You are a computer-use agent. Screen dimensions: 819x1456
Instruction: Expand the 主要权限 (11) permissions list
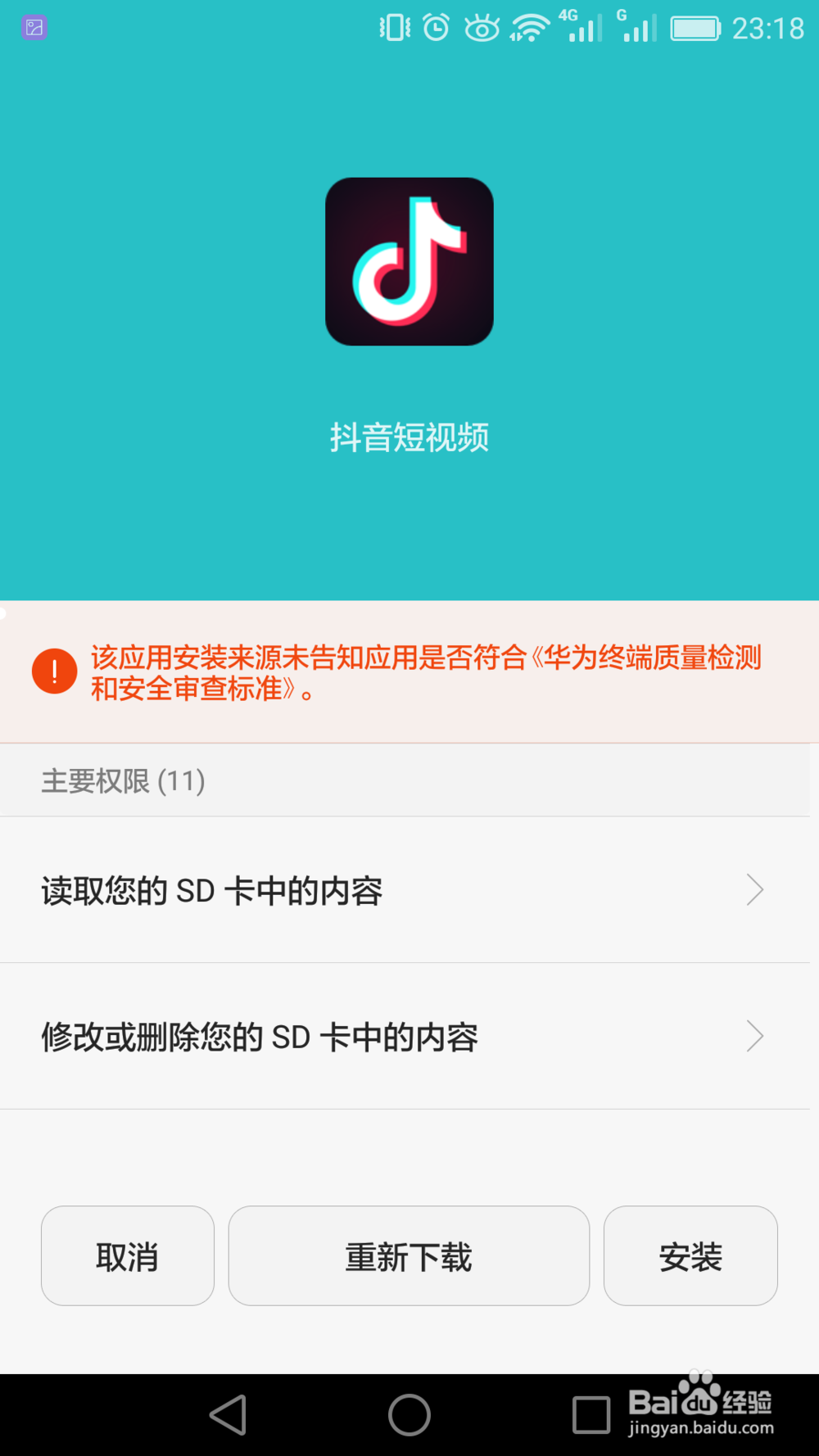pyautogui.click(x=121, y=780)
